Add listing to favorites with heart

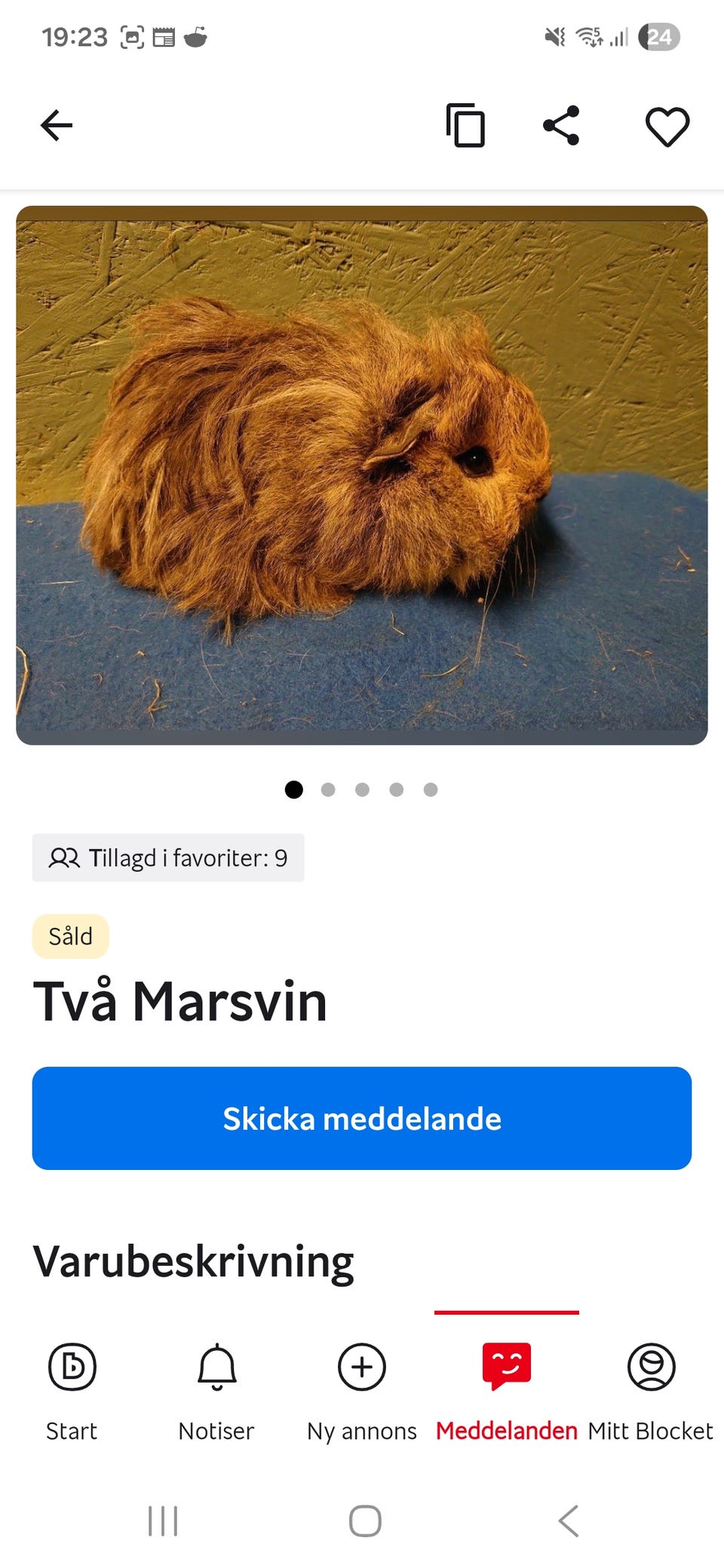pyautogui.click(x=667, y=126)
